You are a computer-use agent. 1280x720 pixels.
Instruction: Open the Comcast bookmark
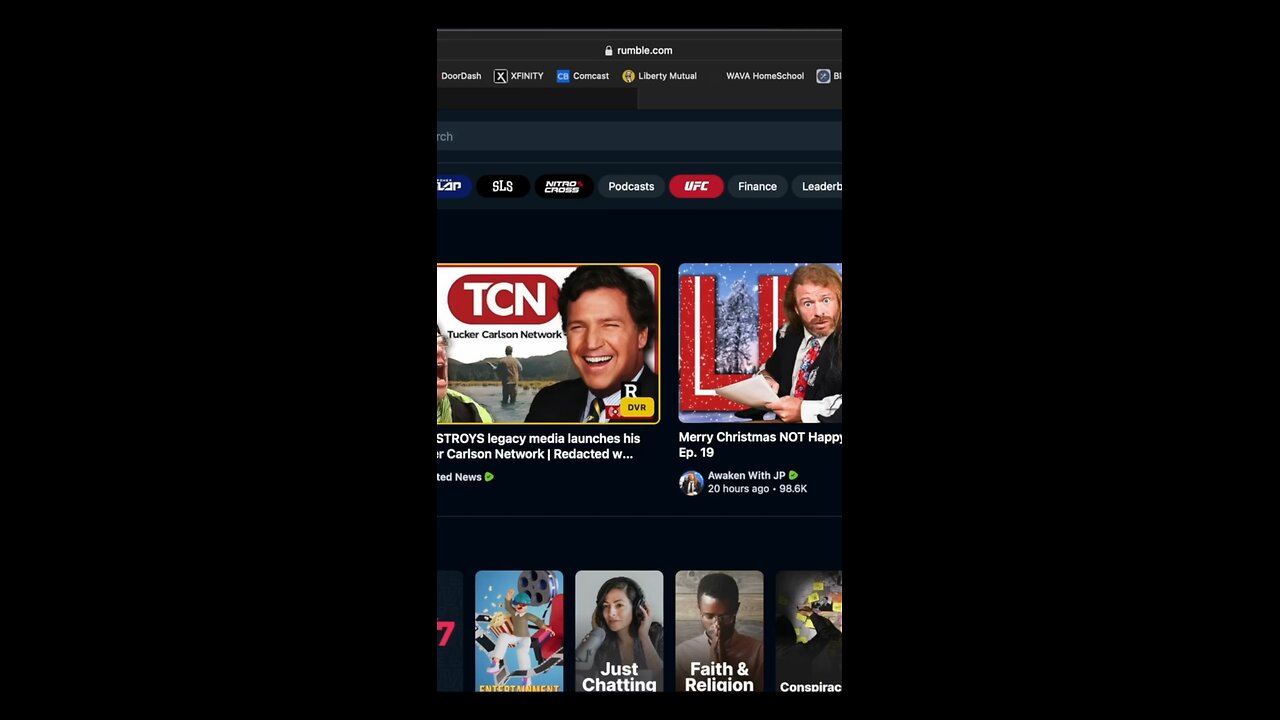click(x=583, y=76)
